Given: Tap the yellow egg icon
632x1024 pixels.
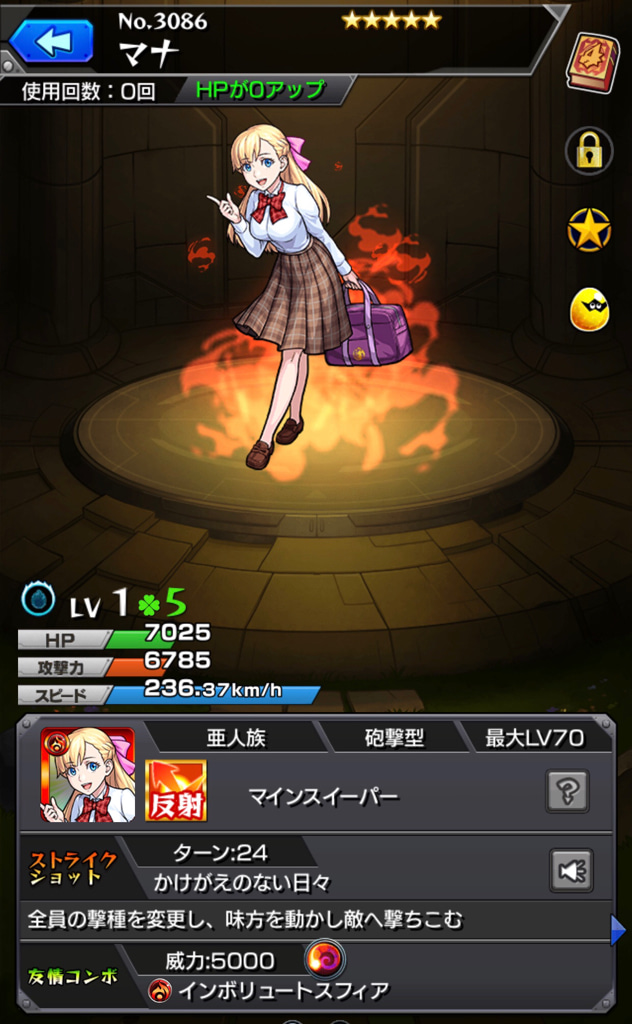Looking at the screenshot, I should [589, 308].
